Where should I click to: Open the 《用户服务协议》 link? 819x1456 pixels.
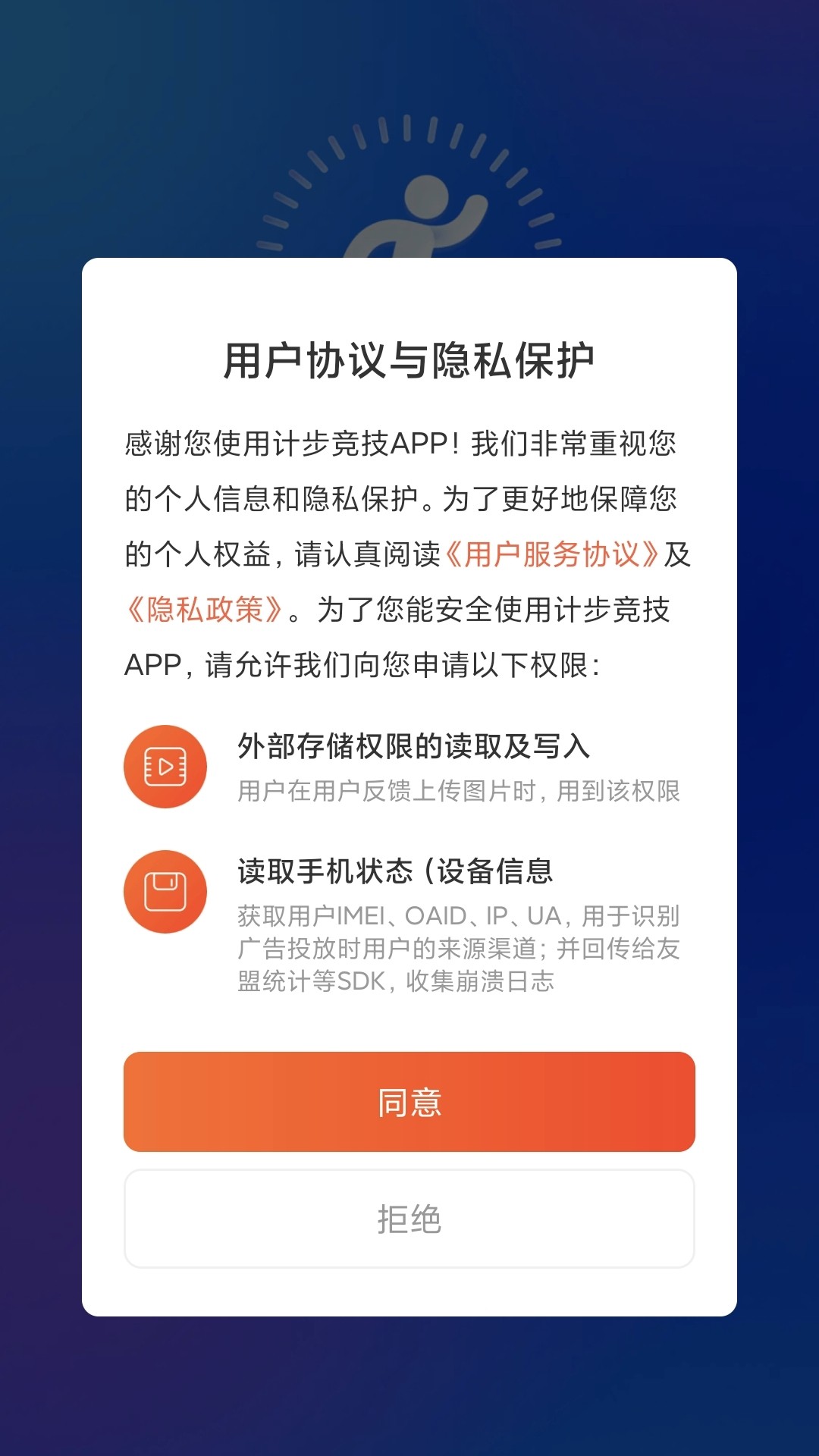point(551,554)
